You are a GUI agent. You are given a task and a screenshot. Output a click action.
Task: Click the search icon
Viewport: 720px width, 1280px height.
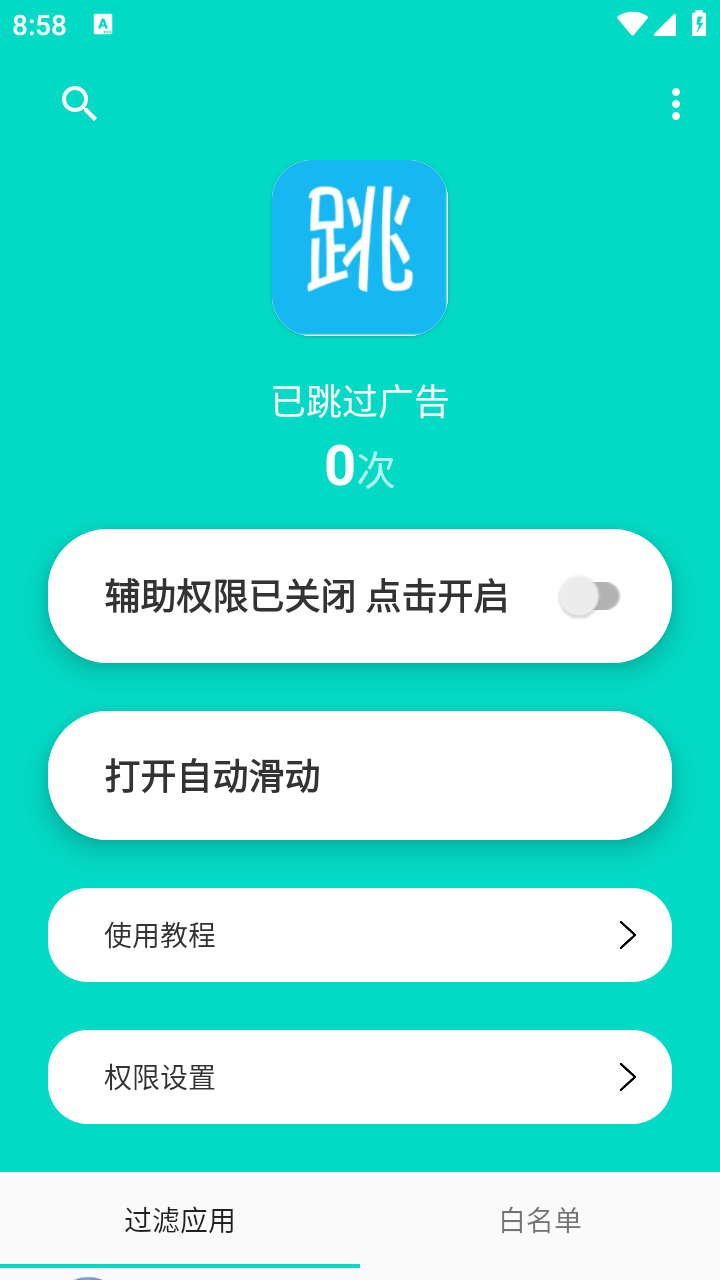(x=79, y=103)
